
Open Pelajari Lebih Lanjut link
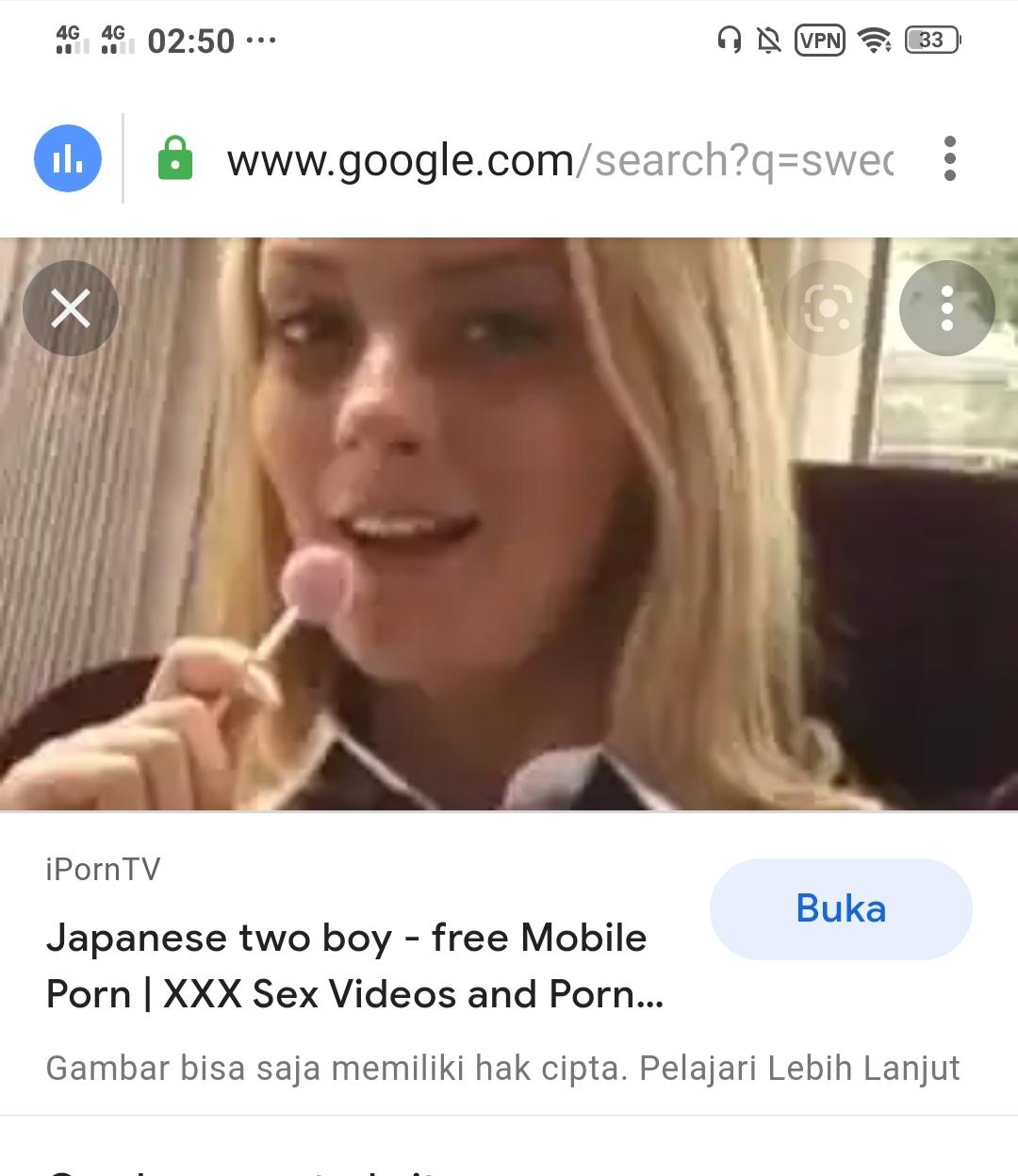799,1069
